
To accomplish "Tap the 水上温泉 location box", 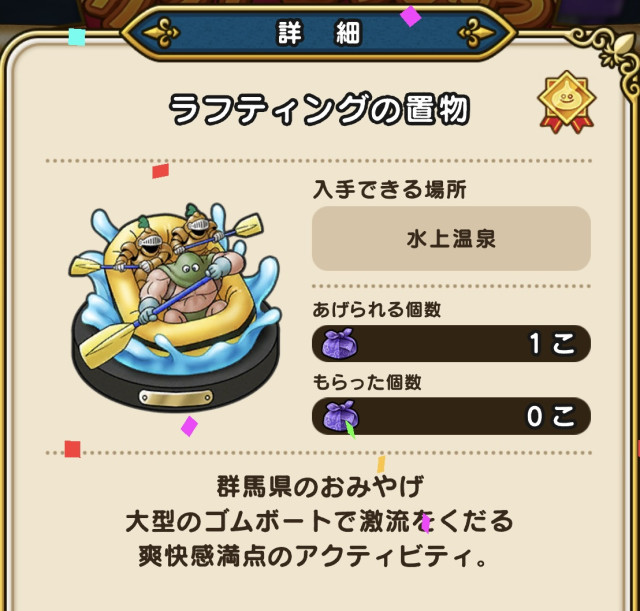I will [451, 239].
